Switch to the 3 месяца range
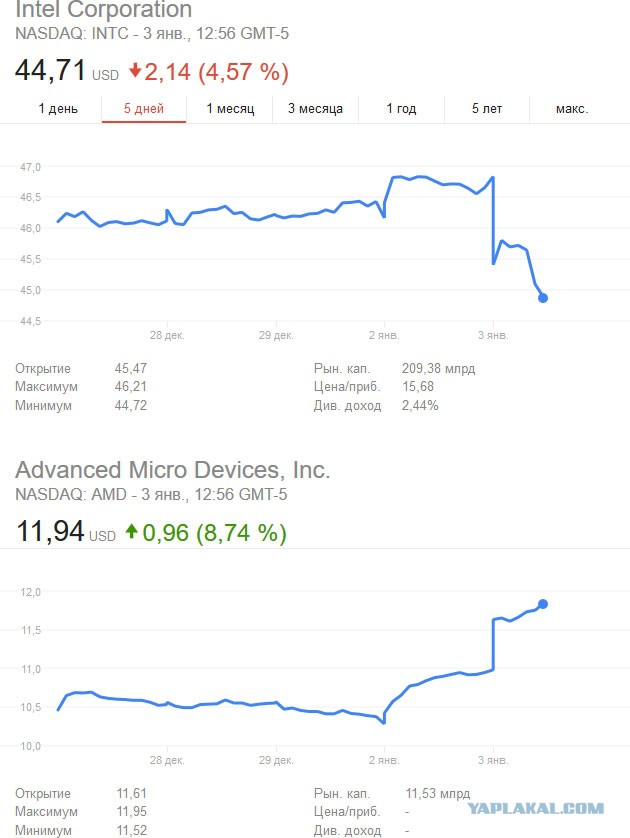Screen dimensions: 630x838 coord(316,108)
